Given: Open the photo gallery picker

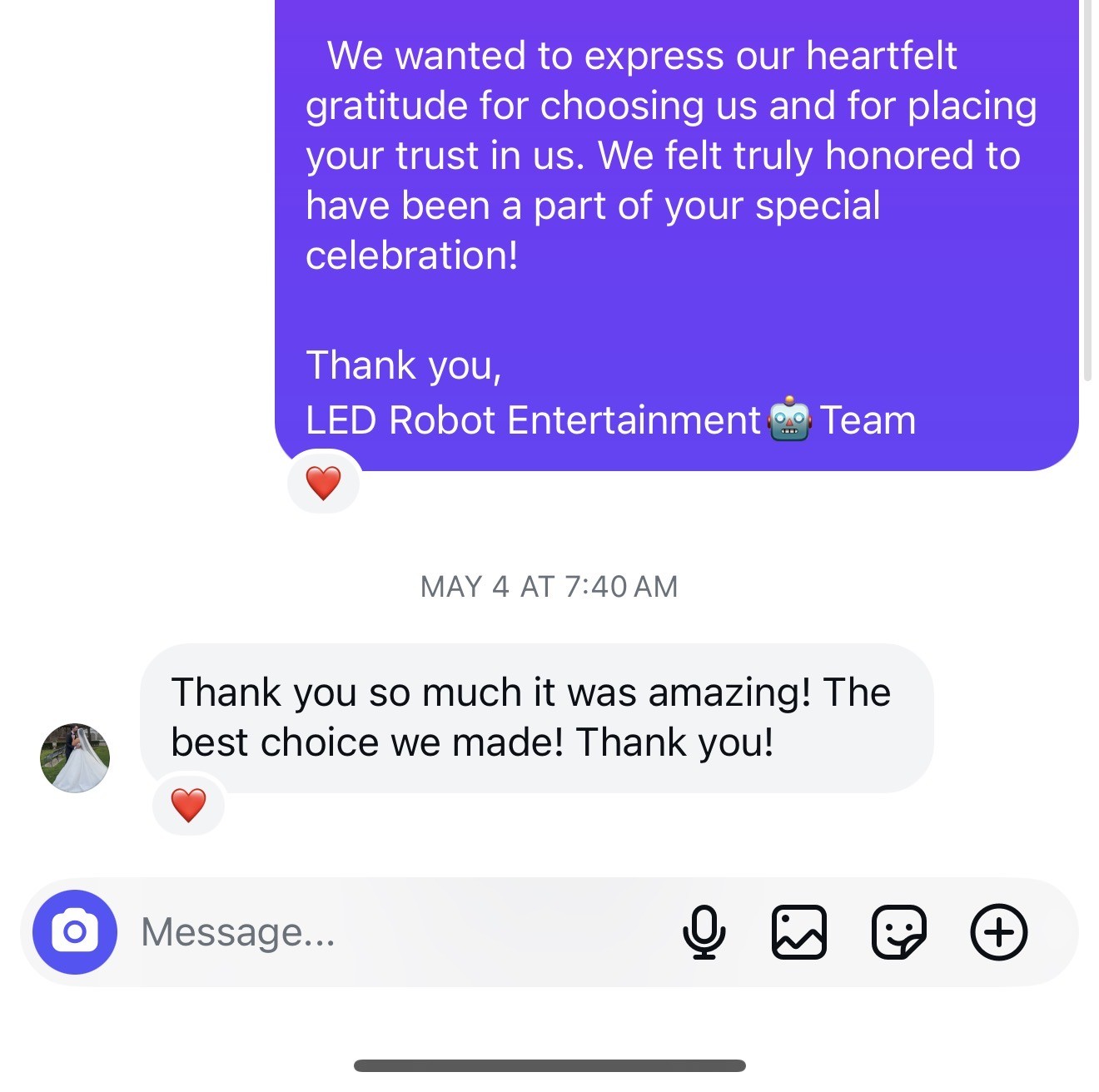Looking at the screenshot, I should click(799, 931).
